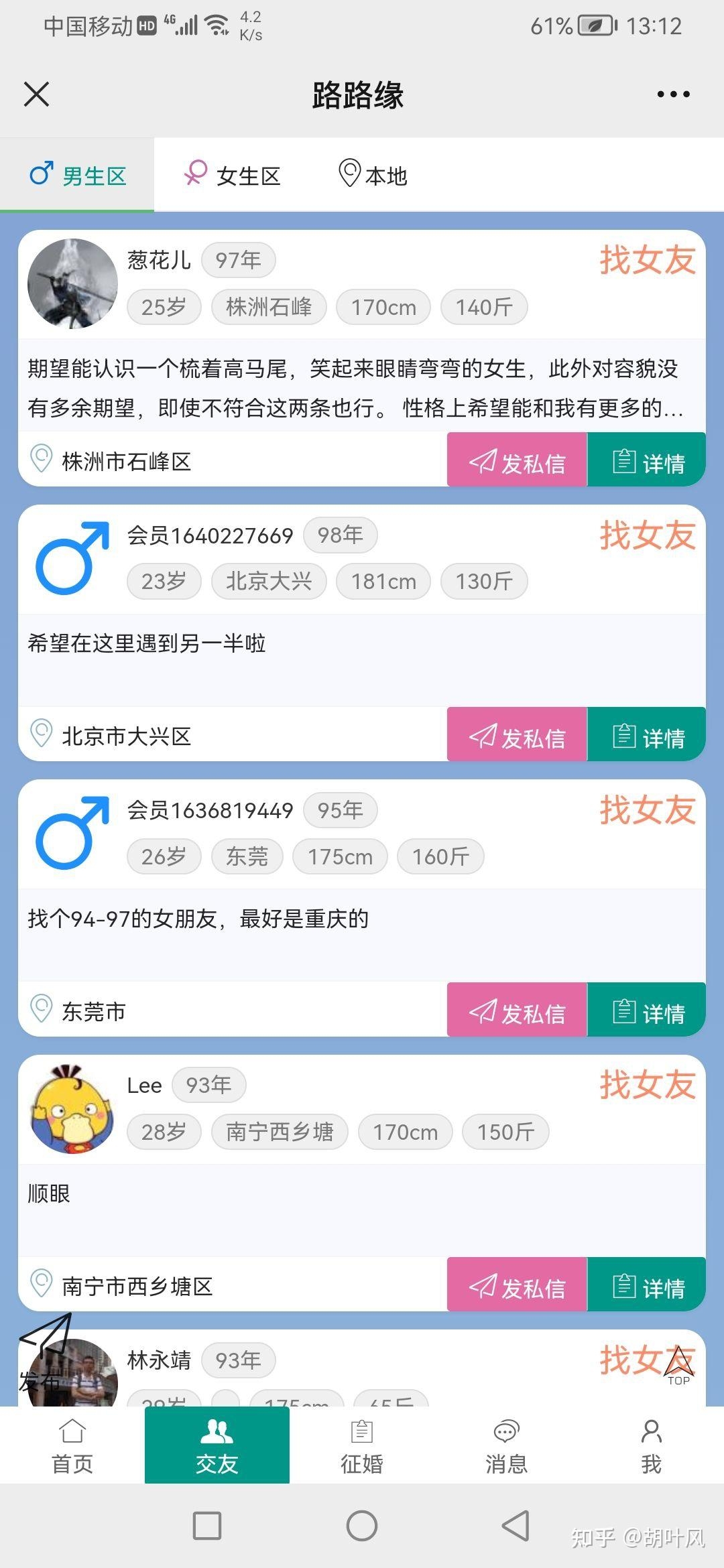The height and width of the screenshot is (1568, 724).
Task: Switch to the 本地 tab
Action: [x=374, y=175]
